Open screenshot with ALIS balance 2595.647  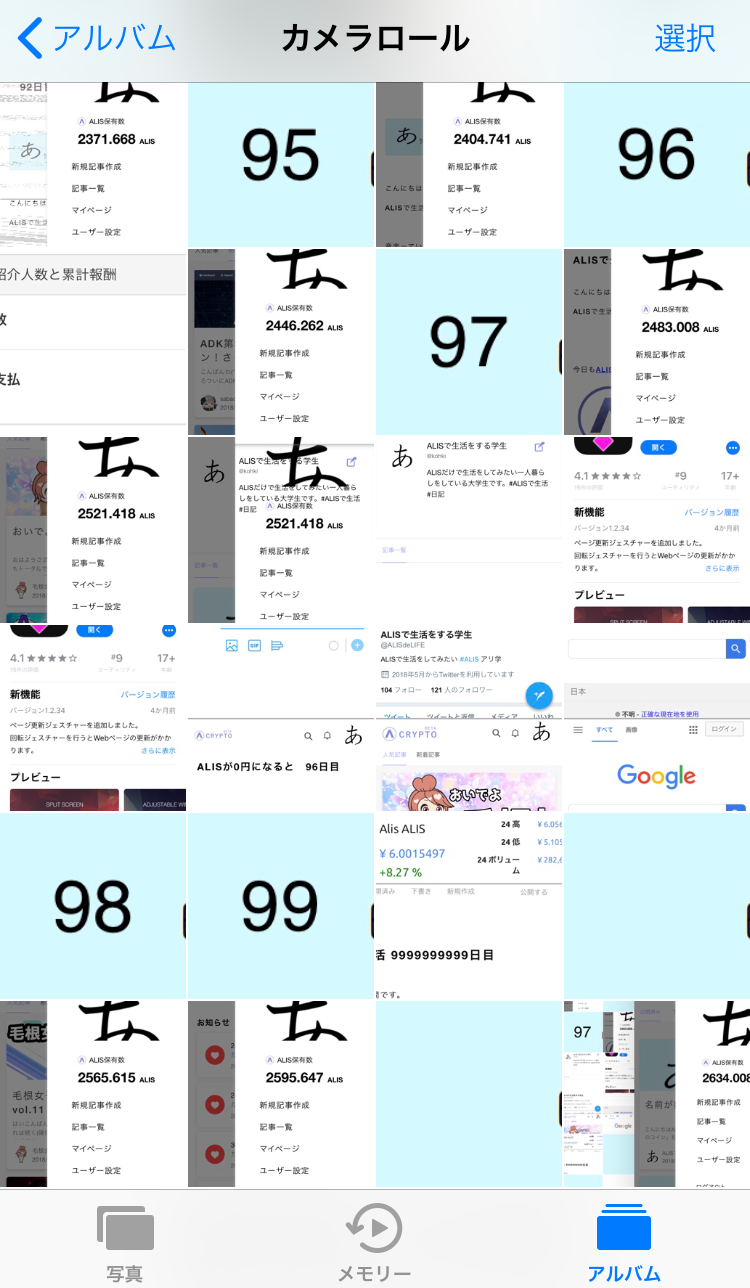point(281,1094)
